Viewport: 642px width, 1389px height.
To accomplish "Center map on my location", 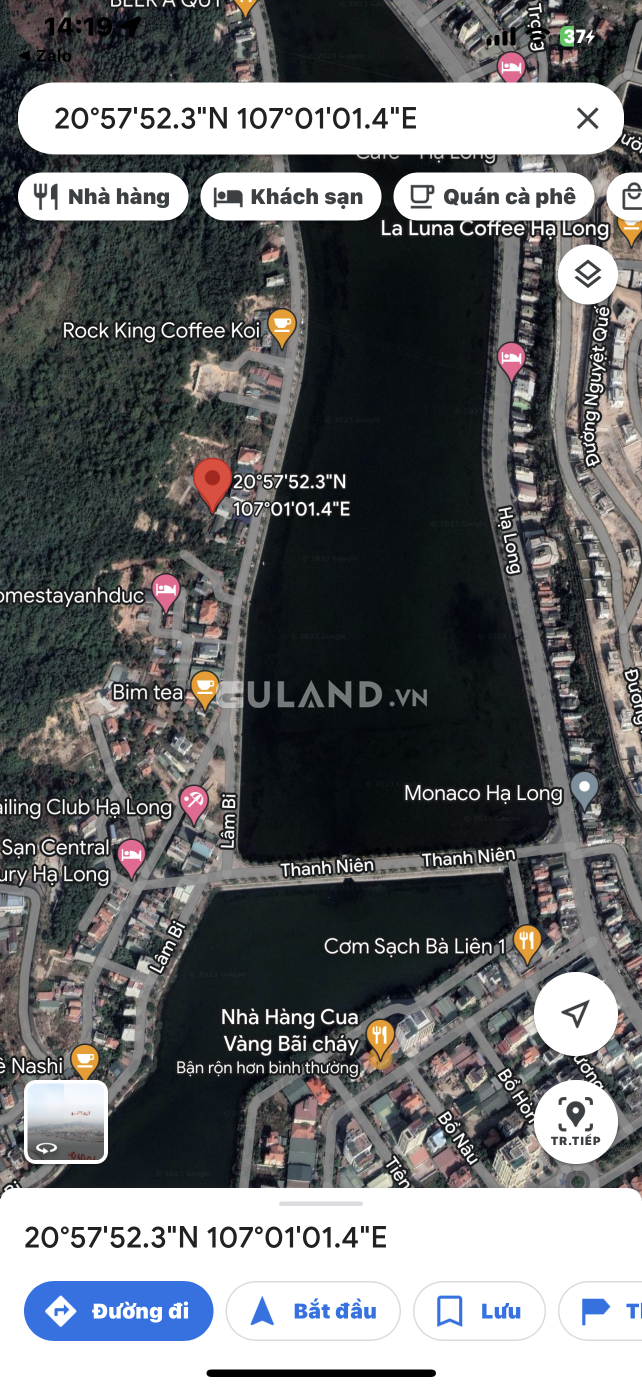I will pos(575,1014).
